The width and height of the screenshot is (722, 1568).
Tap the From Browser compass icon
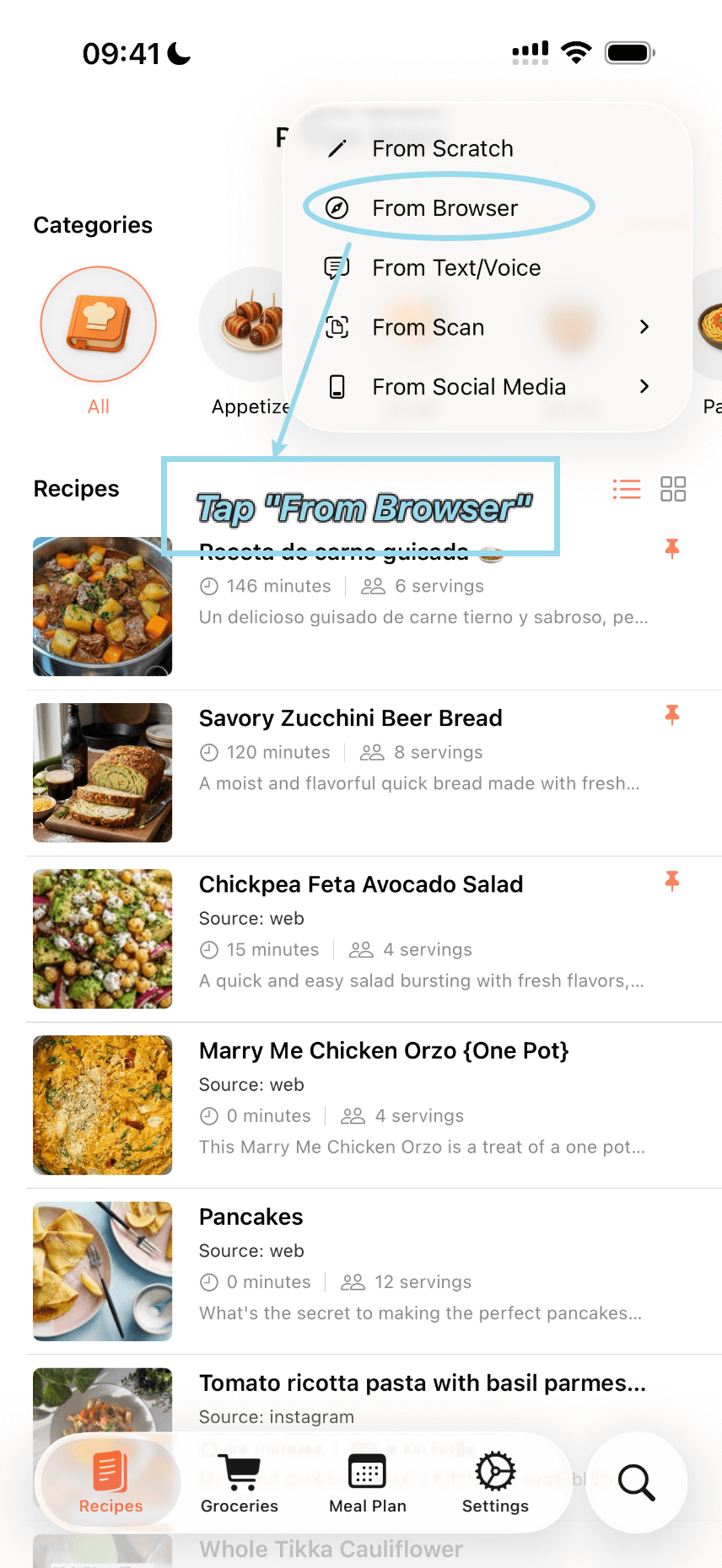(x=337, y=207)
